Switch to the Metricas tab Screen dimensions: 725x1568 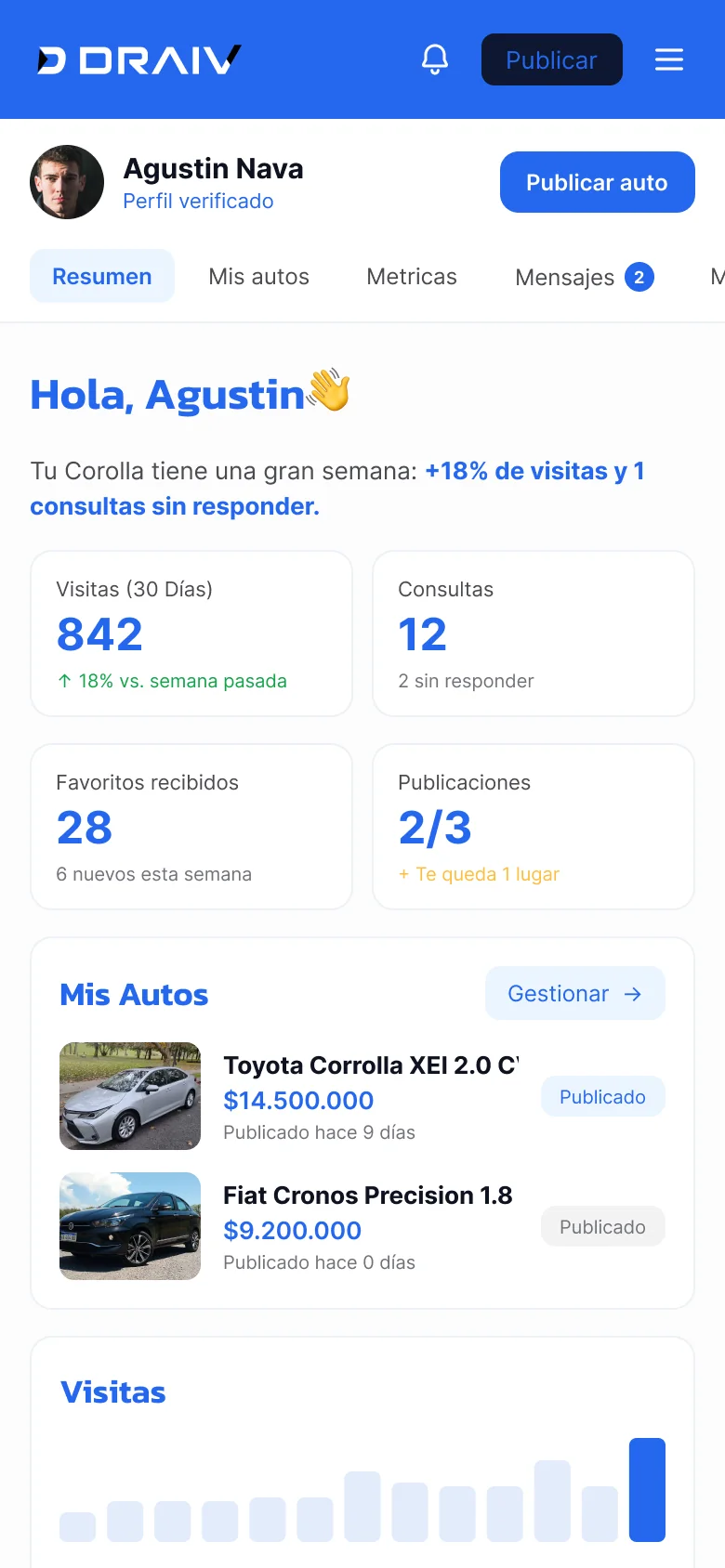tap(412, 276)
